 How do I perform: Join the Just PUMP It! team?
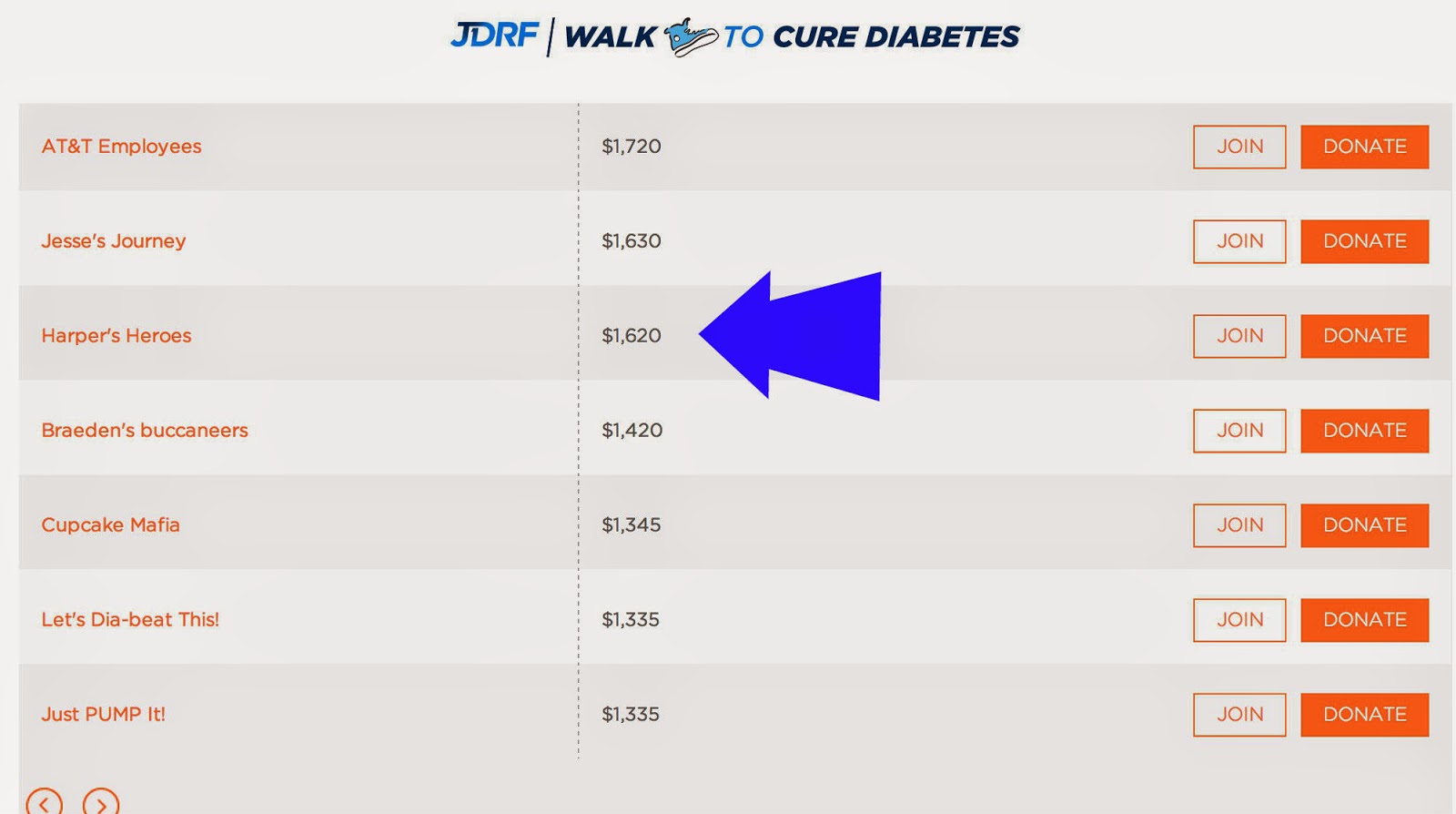coord(1239,715)
